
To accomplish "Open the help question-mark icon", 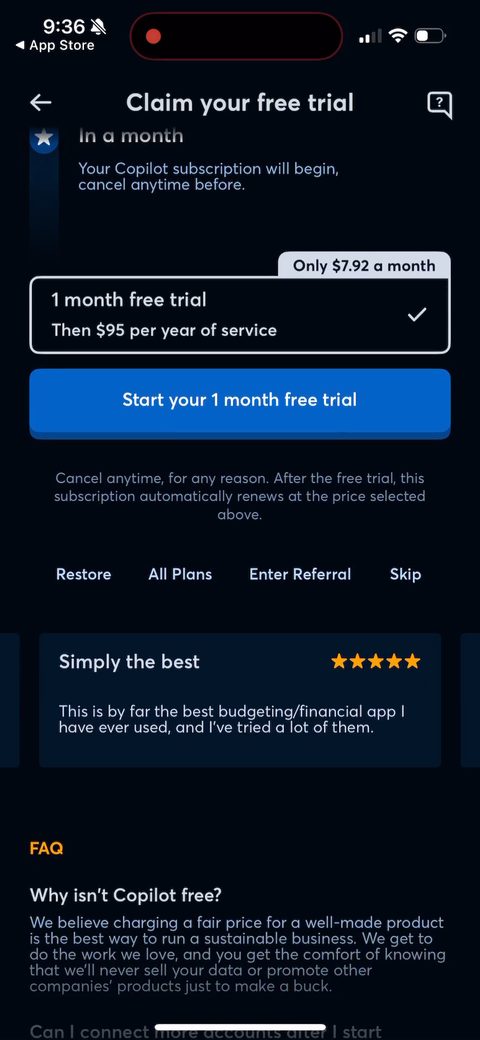I will (439, 104).
